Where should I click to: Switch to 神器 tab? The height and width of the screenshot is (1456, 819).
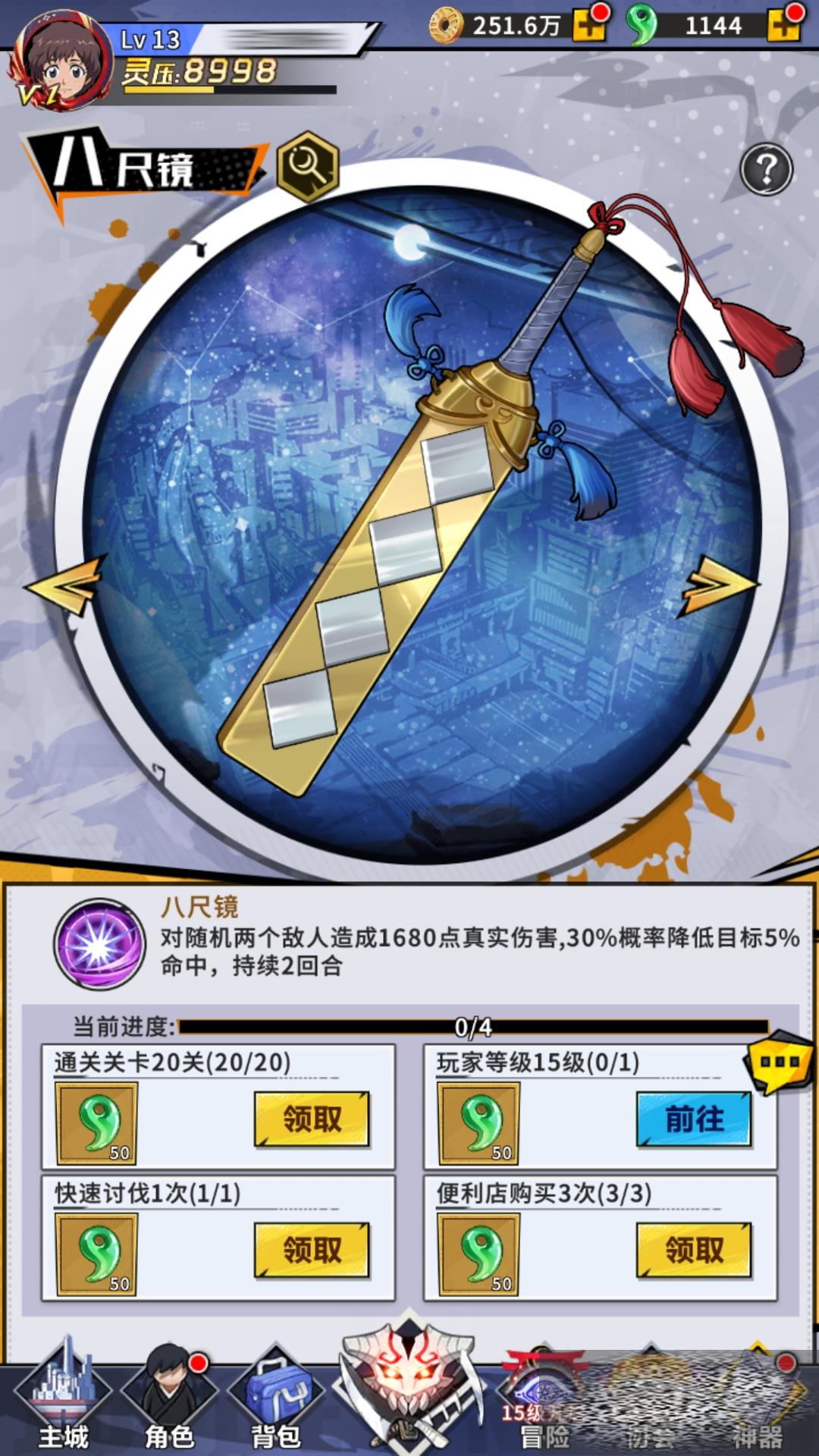click(757, 1403)
